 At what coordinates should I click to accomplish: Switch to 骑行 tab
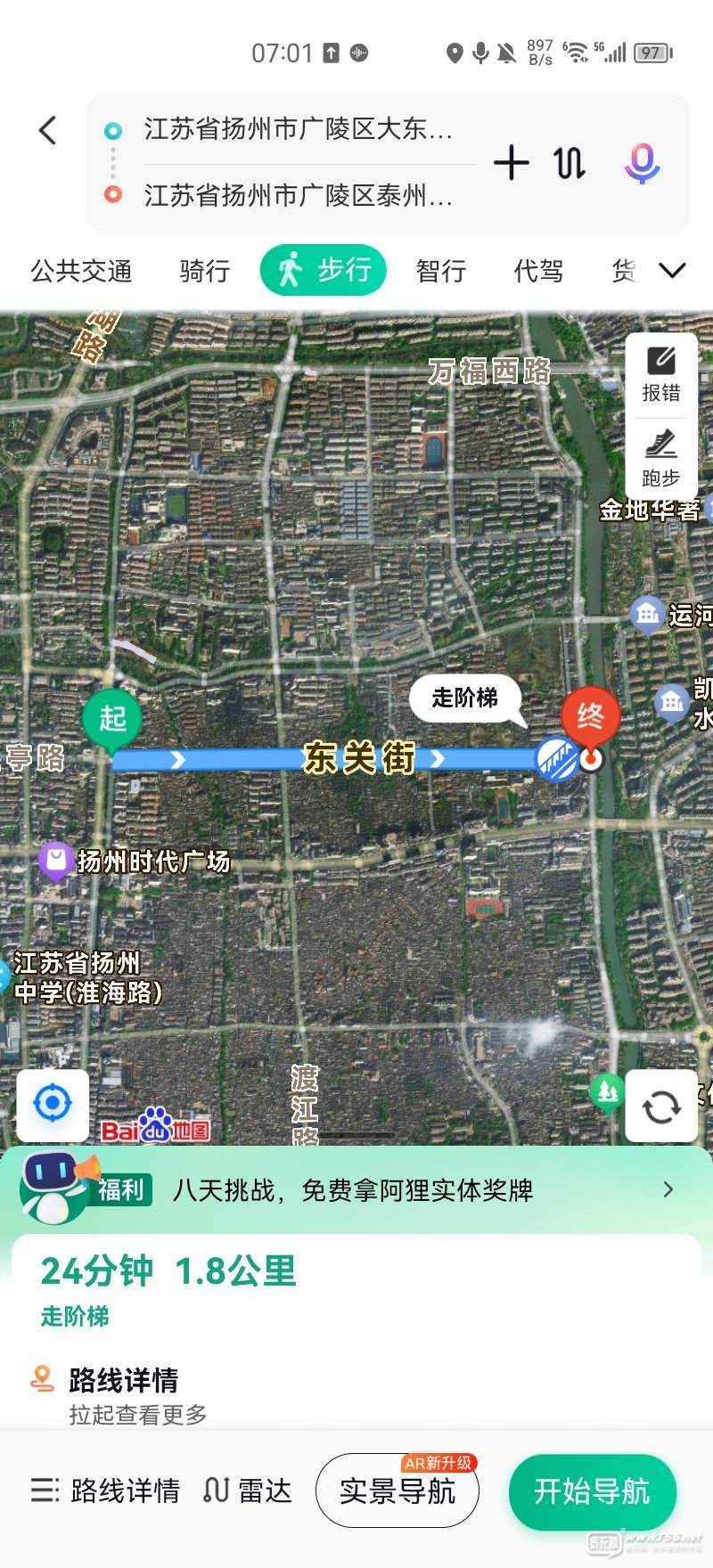point(205,271)
